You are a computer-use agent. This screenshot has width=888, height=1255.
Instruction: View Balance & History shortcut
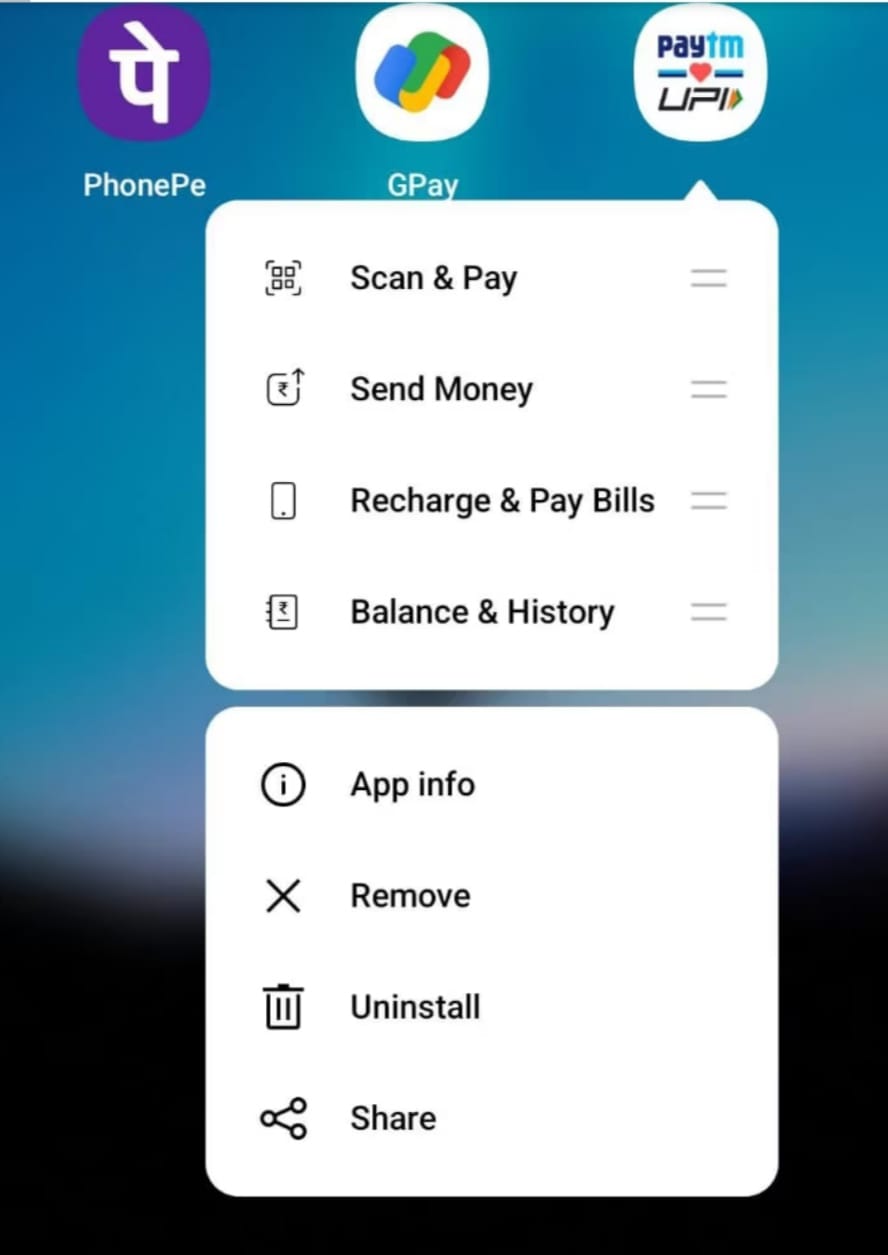pos(482,612)
